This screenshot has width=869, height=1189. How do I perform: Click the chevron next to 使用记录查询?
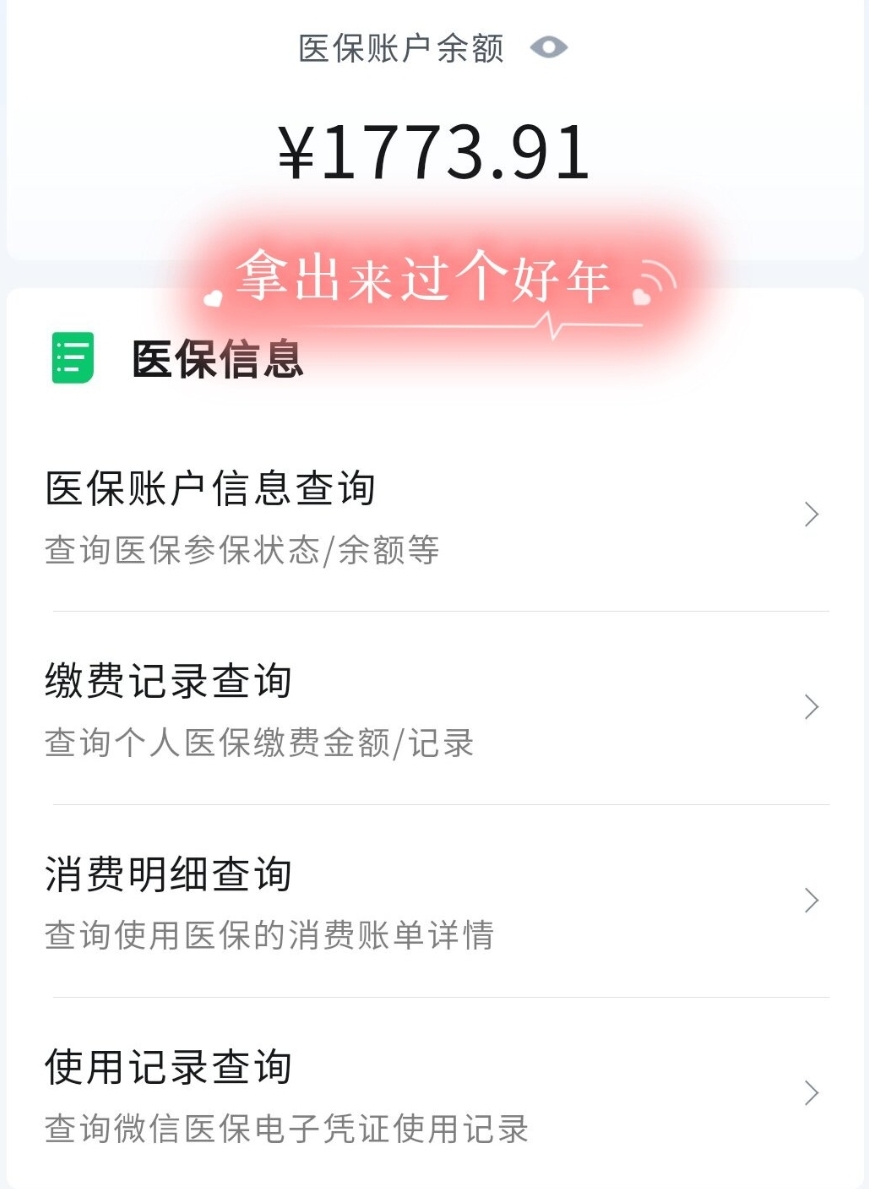point(813,1093)
